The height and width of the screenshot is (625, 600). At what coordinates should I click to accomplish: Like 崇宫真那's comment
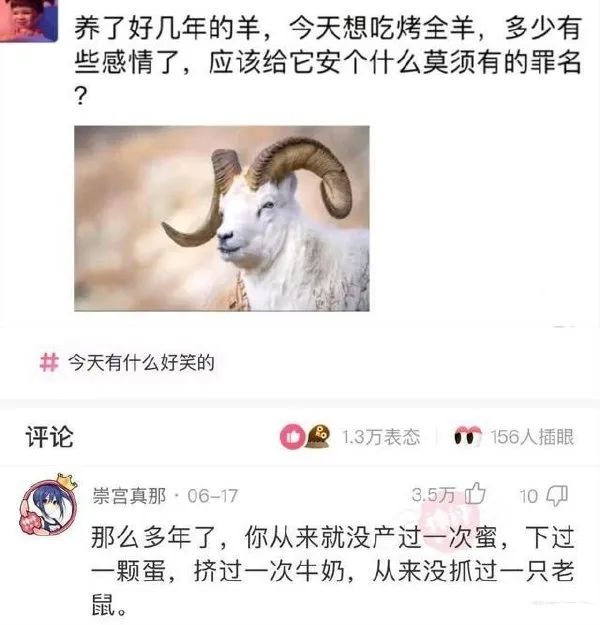click(476, 494)
